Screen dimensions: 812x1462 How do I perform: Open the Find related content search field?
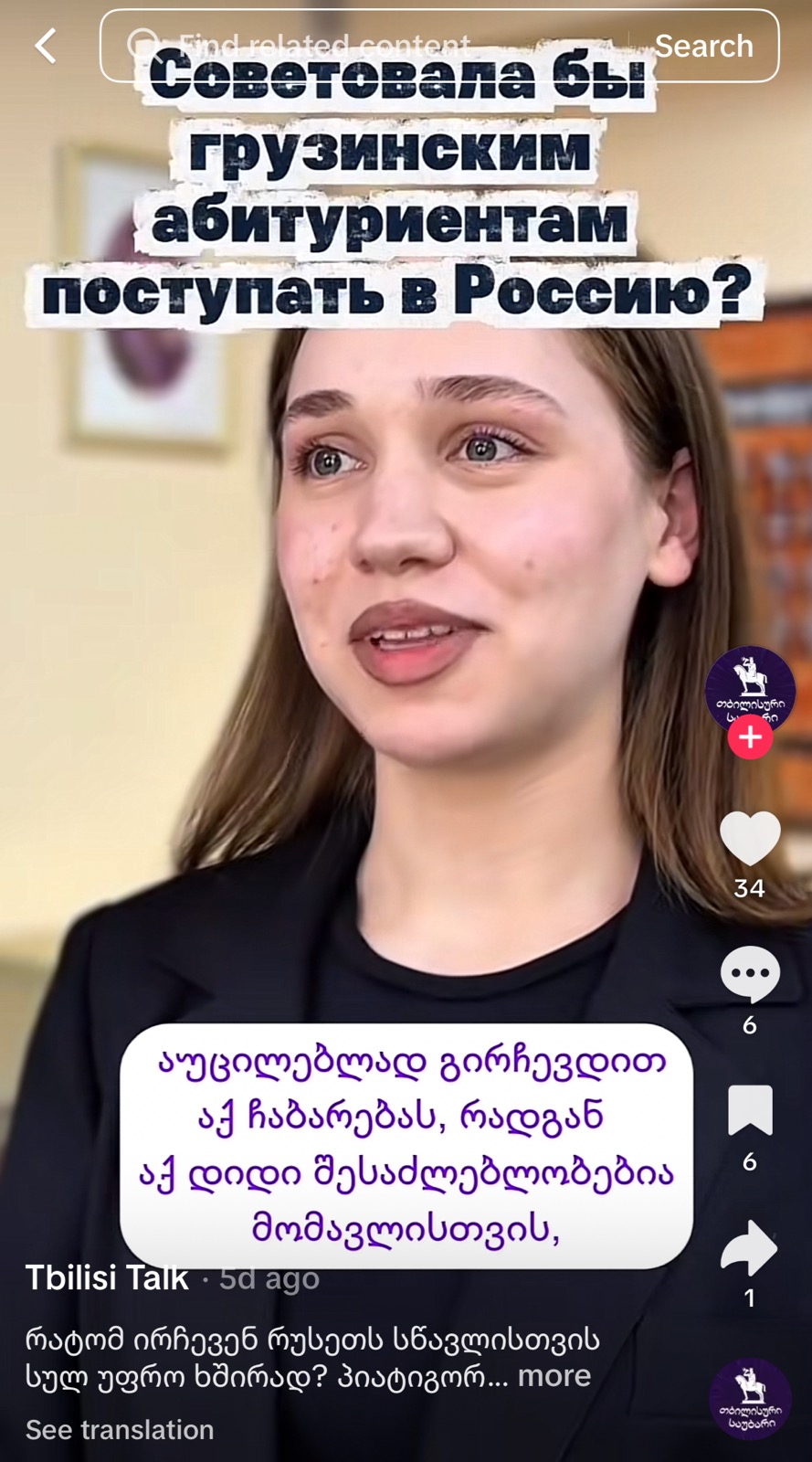tap(365, 44)
